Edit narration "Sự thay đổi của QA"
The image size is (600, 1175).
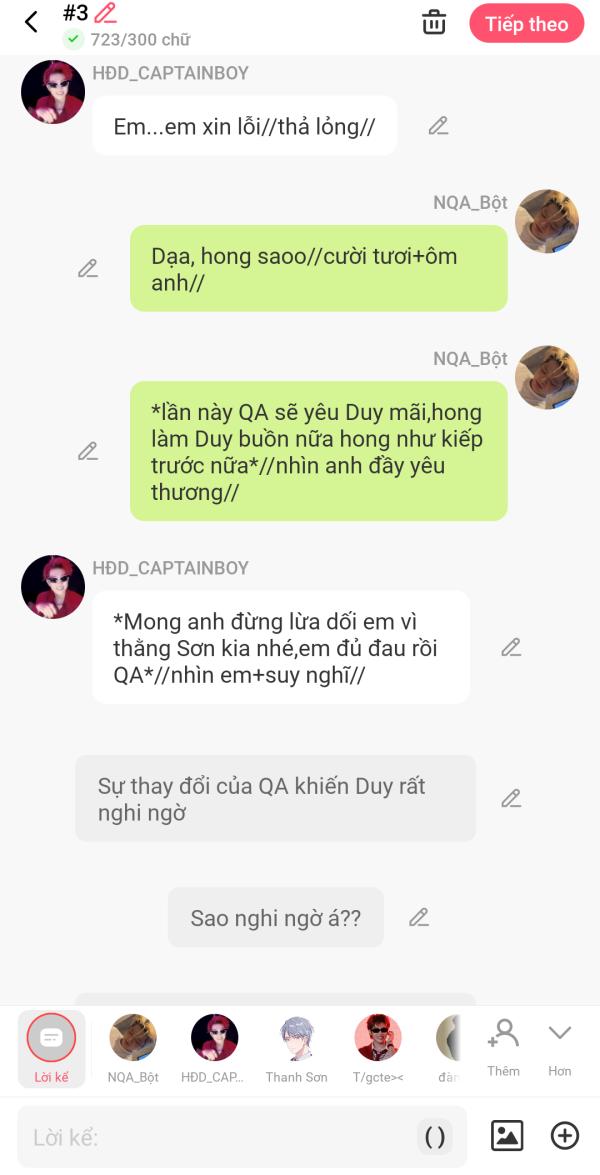[x=511, y=799]
